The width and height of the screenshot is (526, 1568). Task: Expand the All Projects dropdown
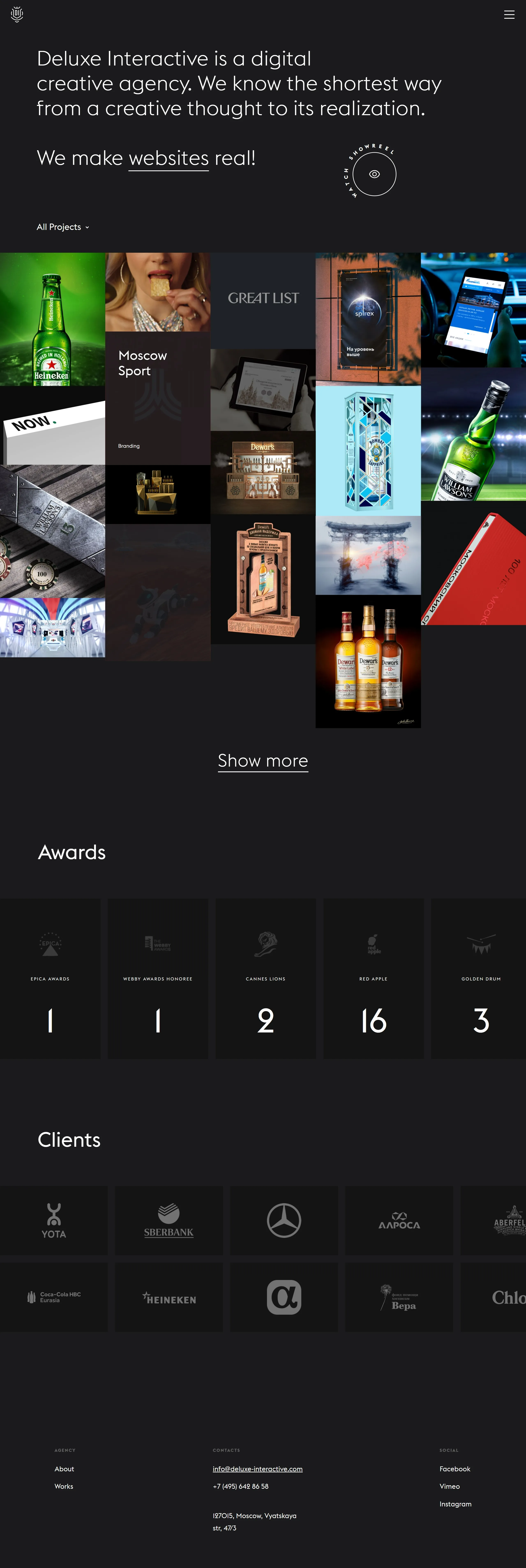(63, 227)
